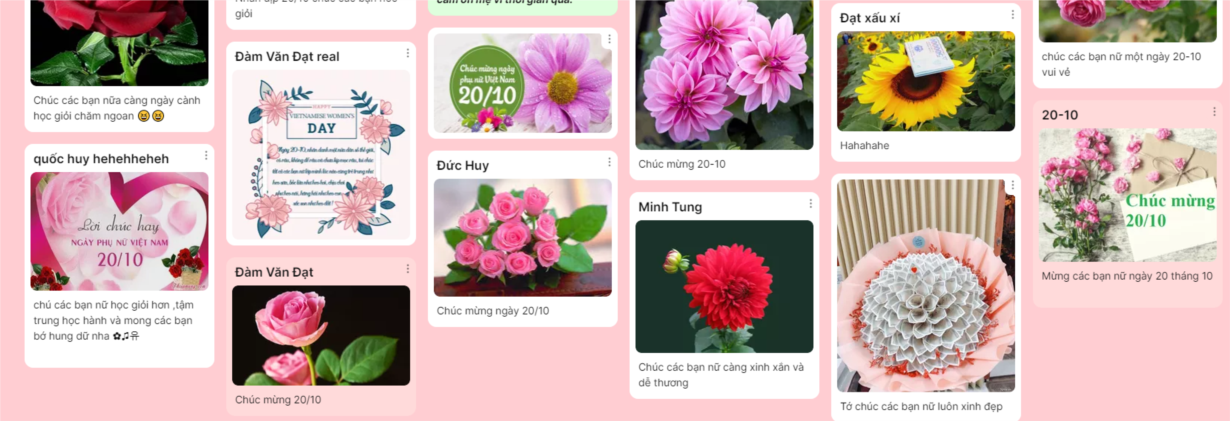View the Chúc mừng 20/10 image in the 20-10 post
The height and width of the screenshot is (421, 1230).
(x=1128, y=194)
